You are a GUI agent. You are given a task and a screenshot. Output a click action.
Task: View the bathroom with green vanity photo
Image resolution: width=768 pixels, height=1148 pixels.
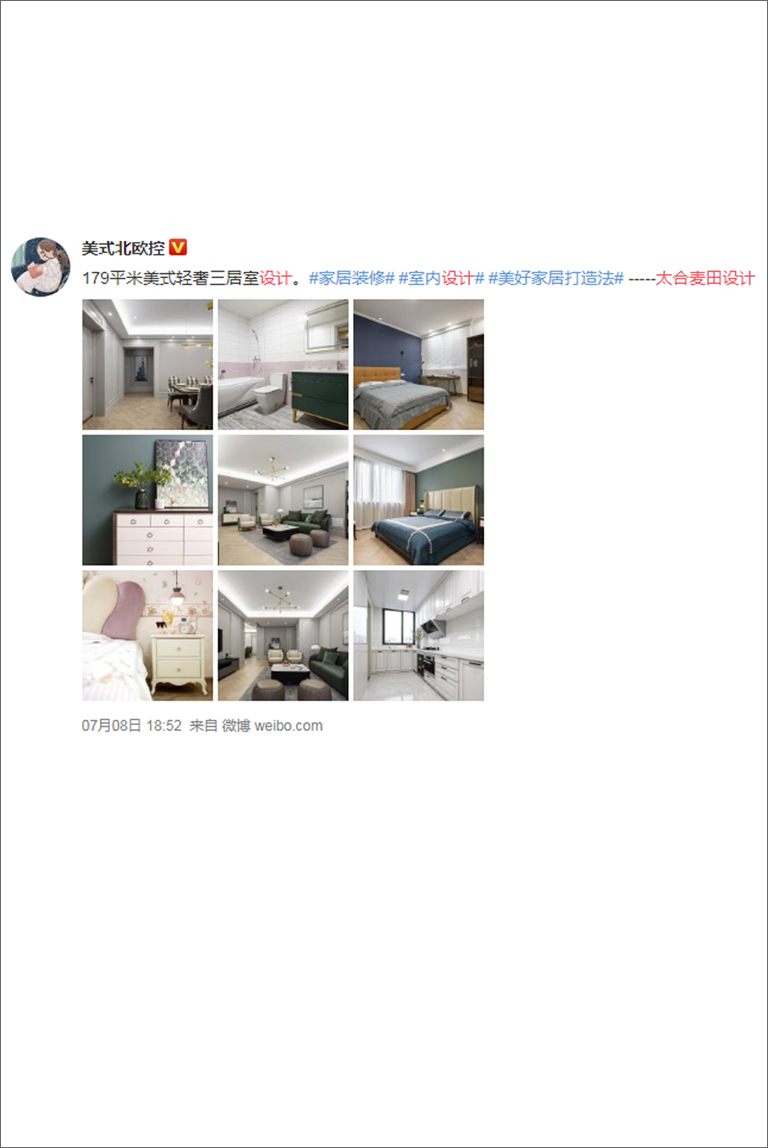[283, 364]
